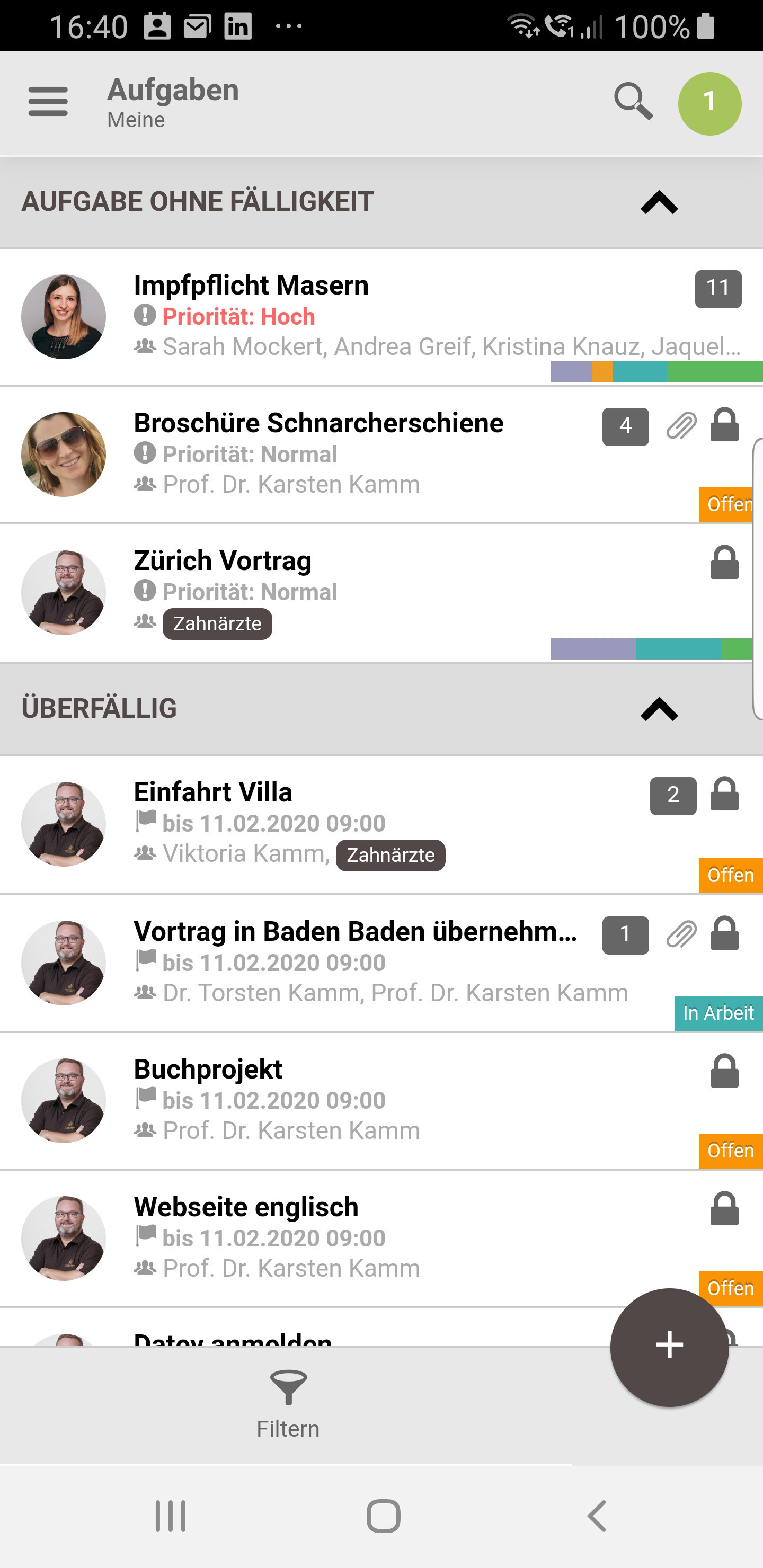Open task search

point(633,101)
